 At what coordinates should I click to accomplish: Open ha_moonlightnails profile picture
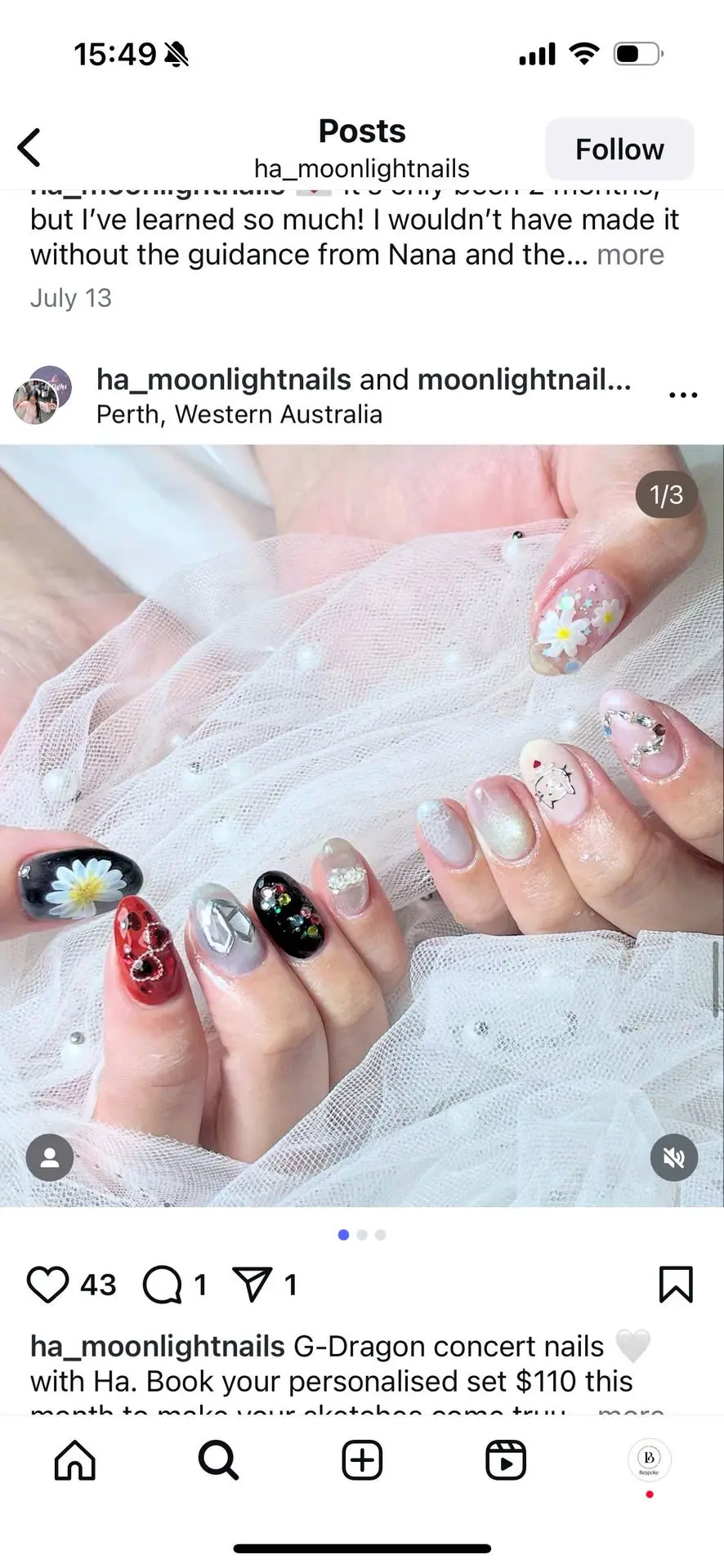click(x=42, y=395)
